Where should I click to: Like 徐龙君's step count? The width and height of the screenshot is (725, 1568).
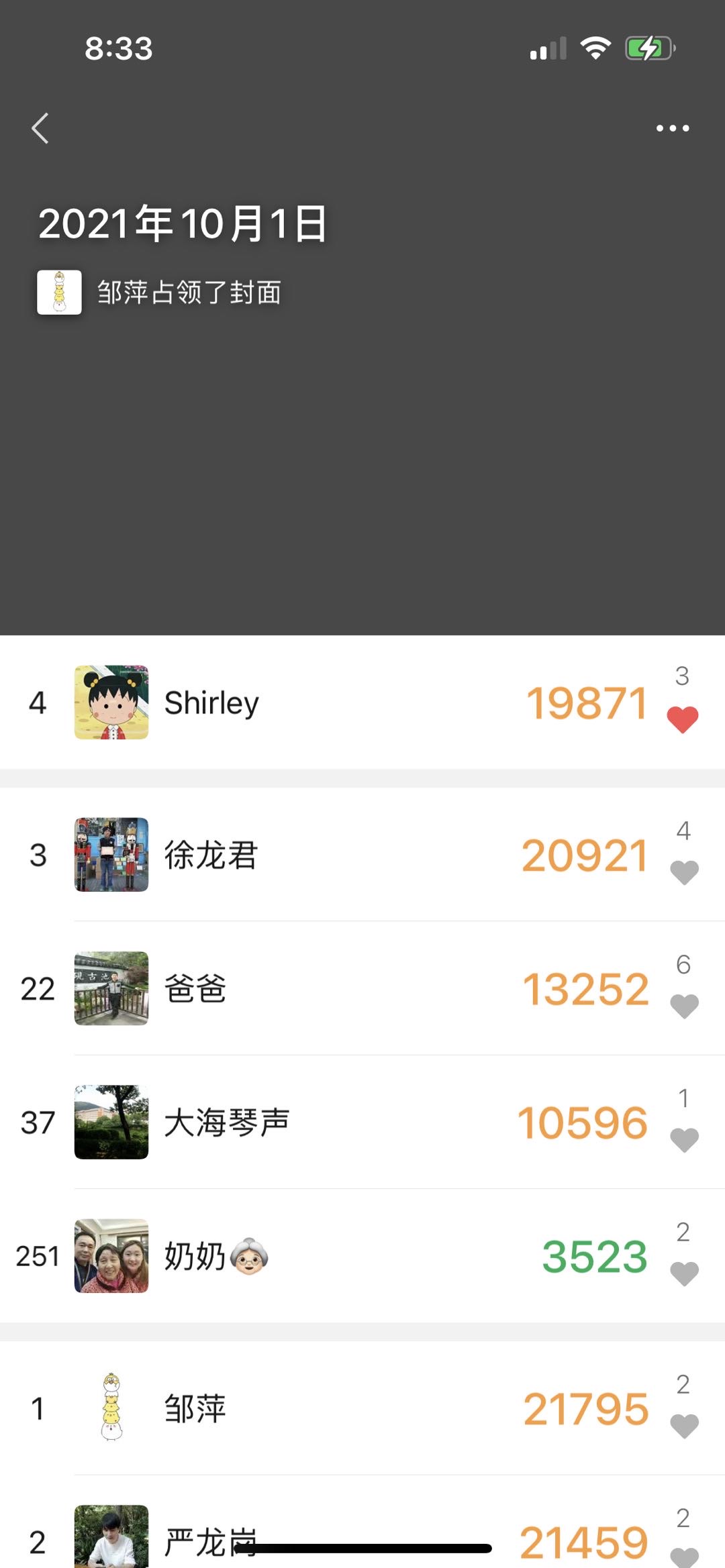click(684, 872)
